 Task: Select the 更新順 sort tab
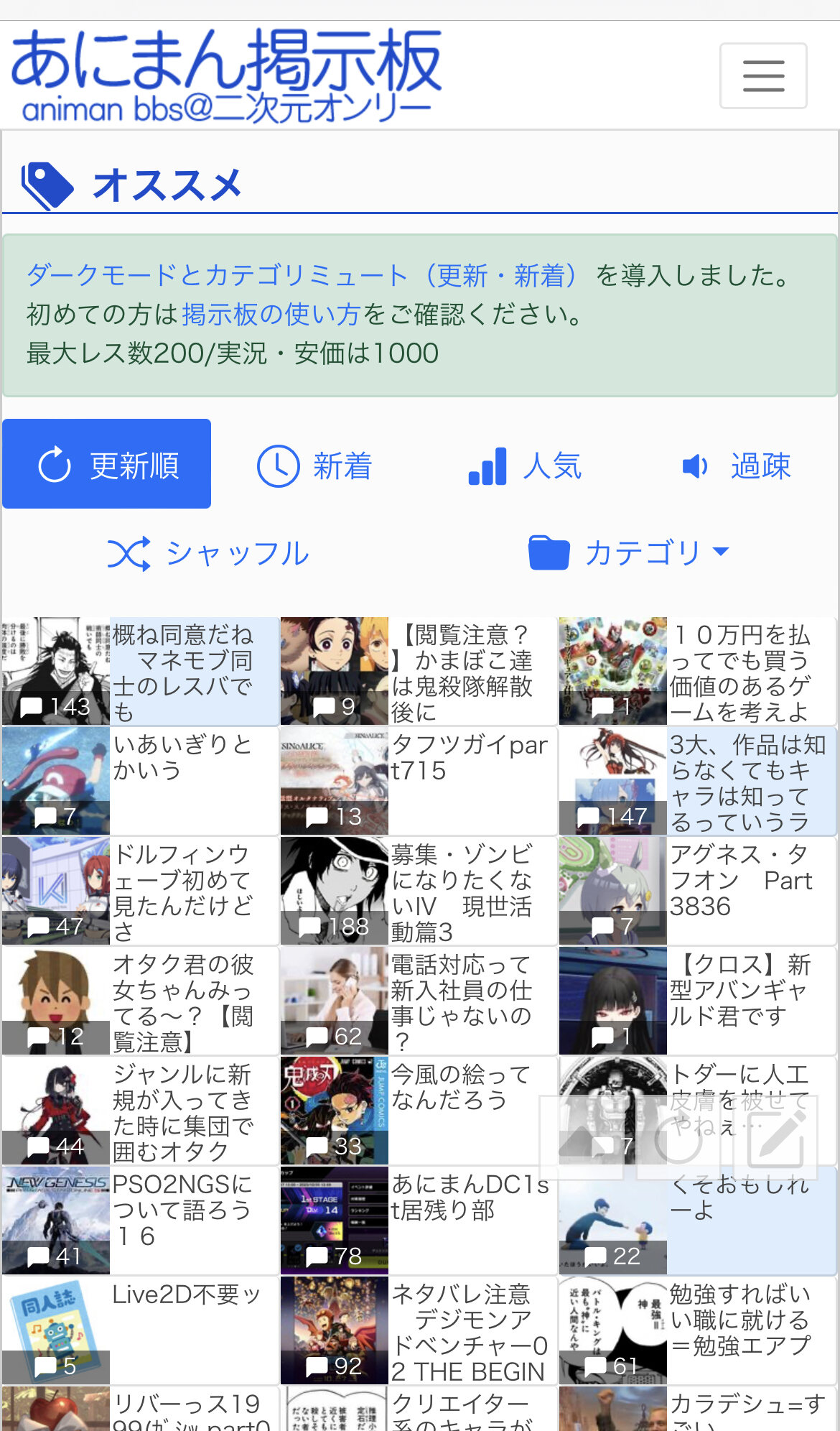click(107, 464)
